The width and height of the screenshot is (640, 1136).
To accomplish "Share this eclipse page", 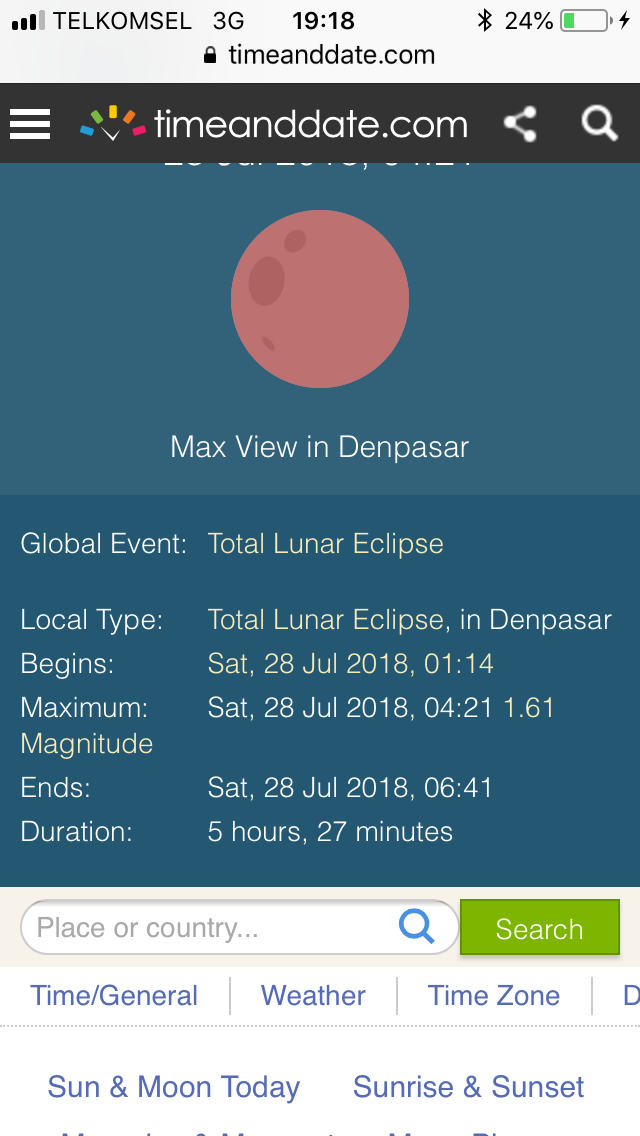I will pos(520,124).
